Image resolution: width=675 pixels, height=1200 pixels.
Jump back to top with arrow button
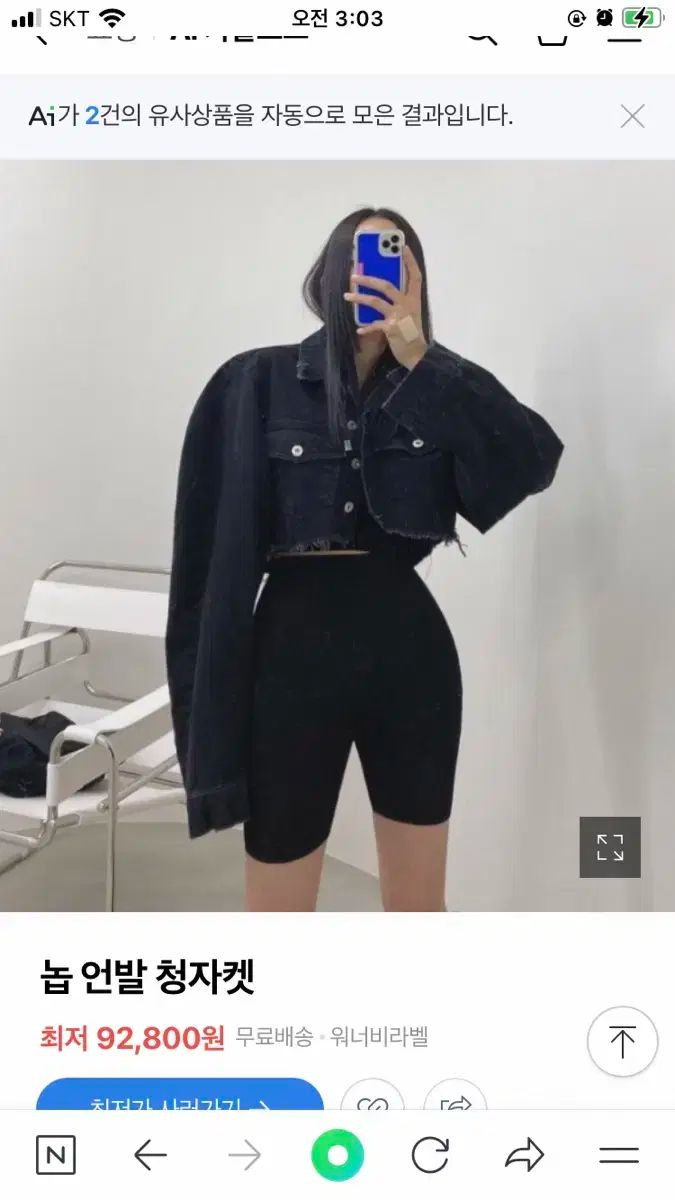tap(622, 1042)
